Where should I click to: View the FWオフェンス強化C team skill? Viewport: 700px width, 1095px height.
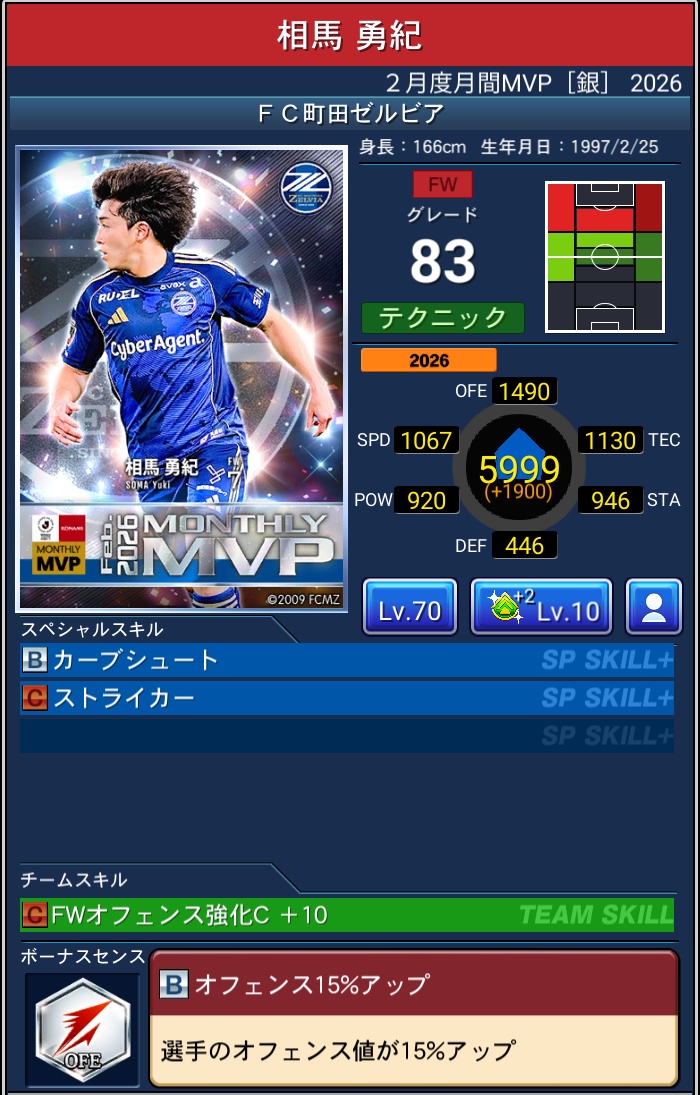point(346,914)
